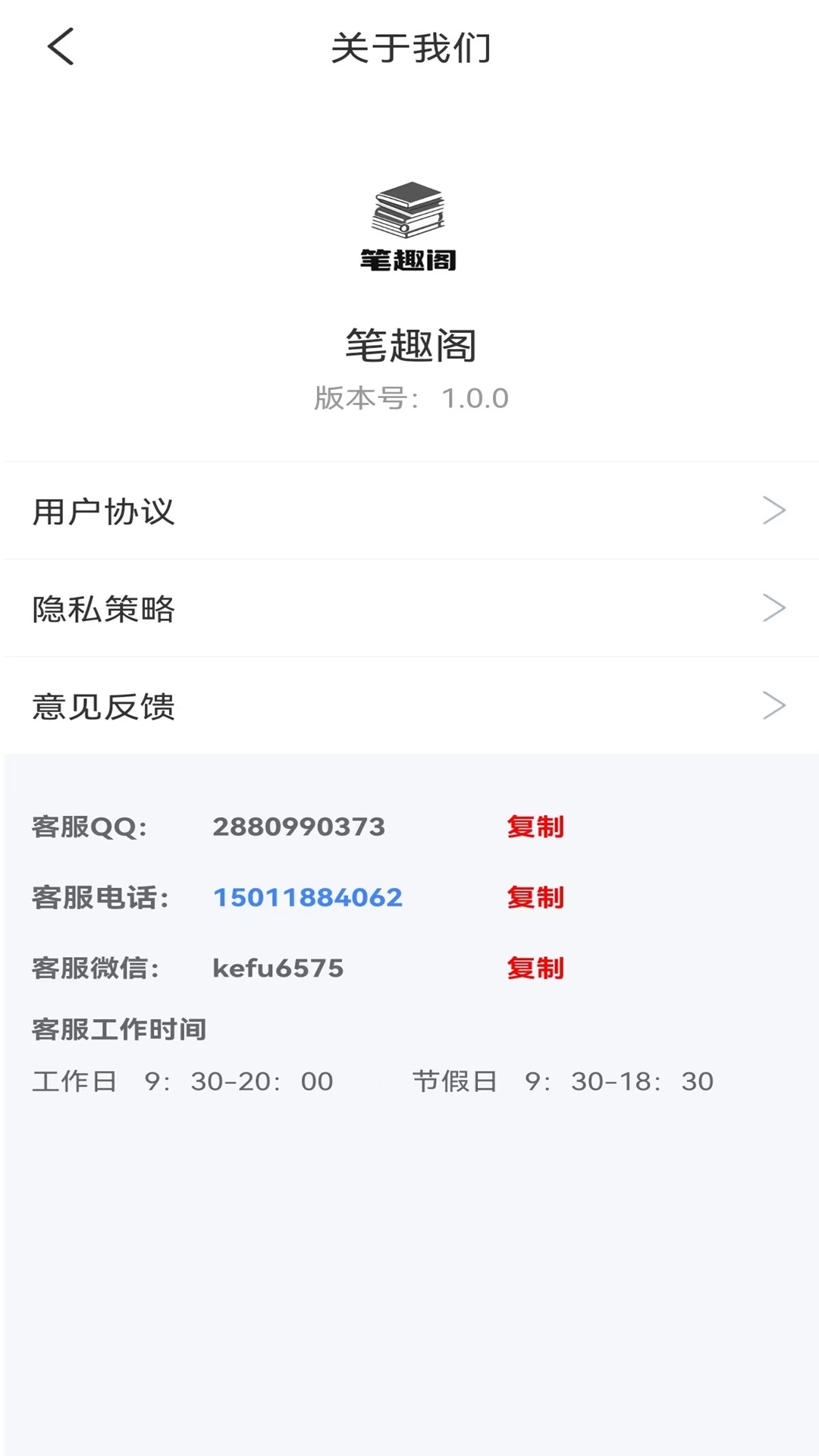
Task: Go back using the top-left arrow
Action: click(61, 47)
